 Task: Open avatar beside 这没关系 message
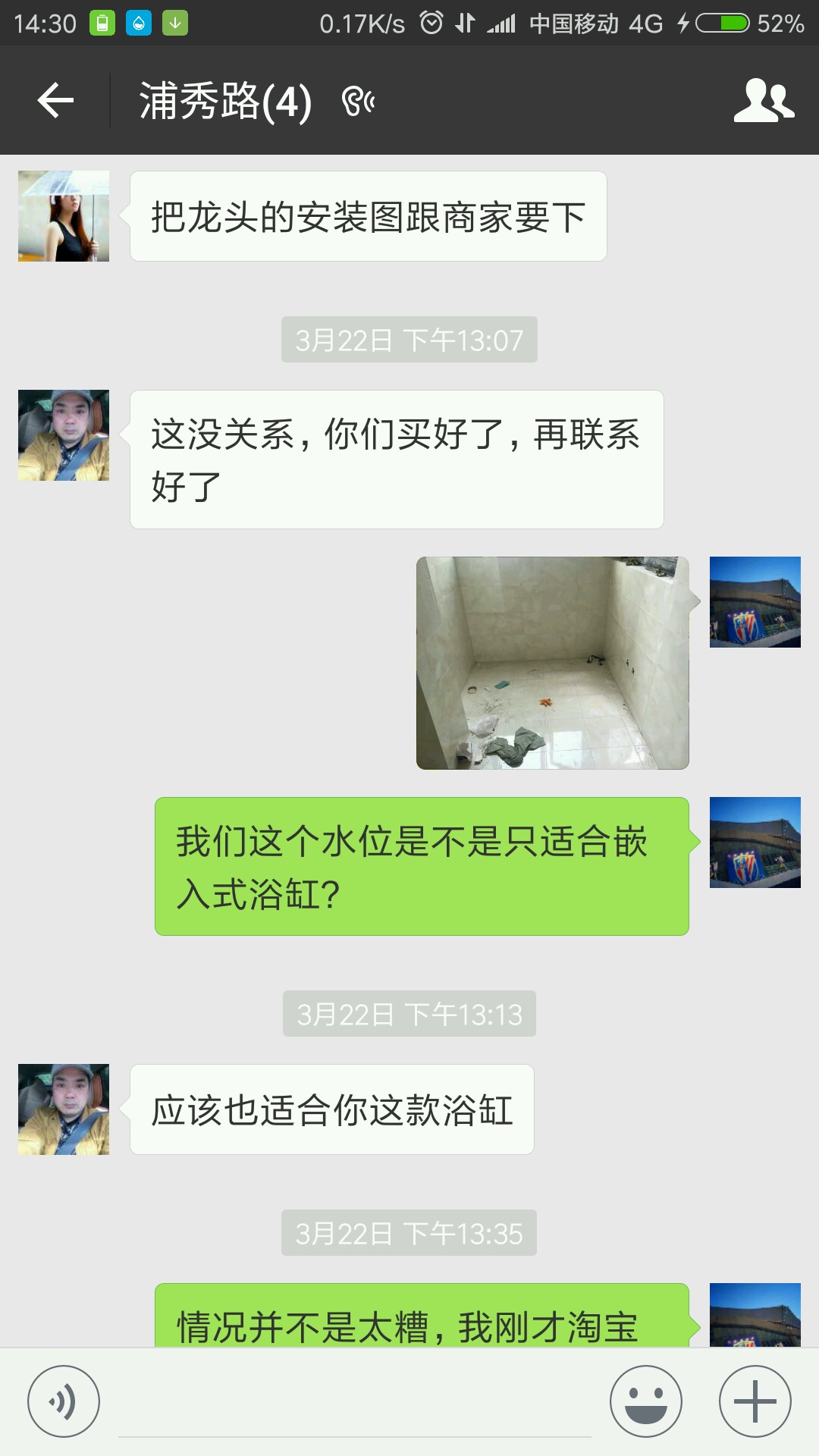point(64,435)
